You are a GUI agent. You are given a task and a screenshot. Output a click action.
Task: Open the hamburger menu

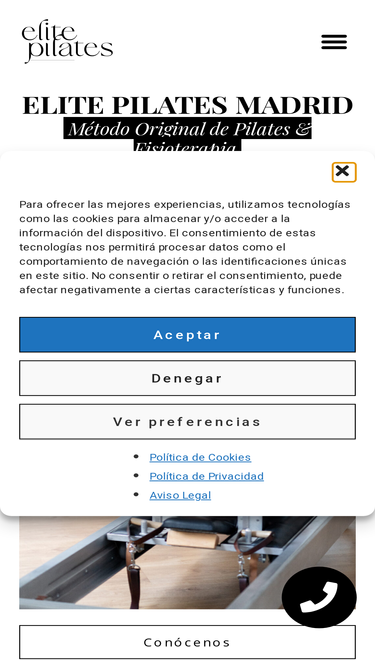click(x=334, y=42)
